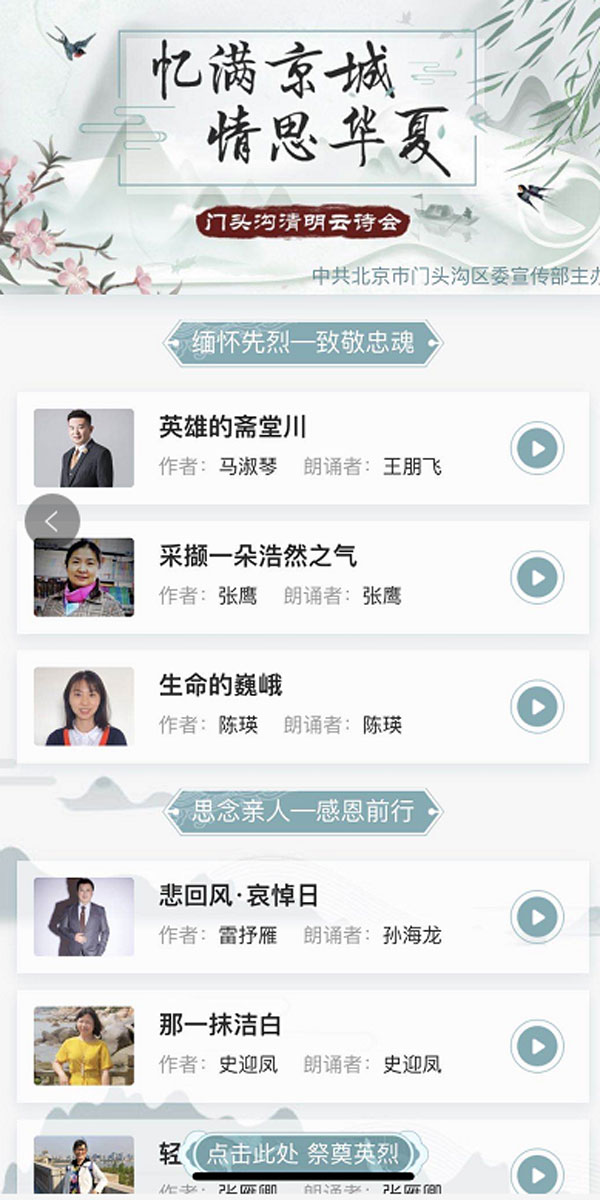This screenshot has height=1200, width=600.
Task: Go back with the round arrow button
Action: (x=52, y=521)
